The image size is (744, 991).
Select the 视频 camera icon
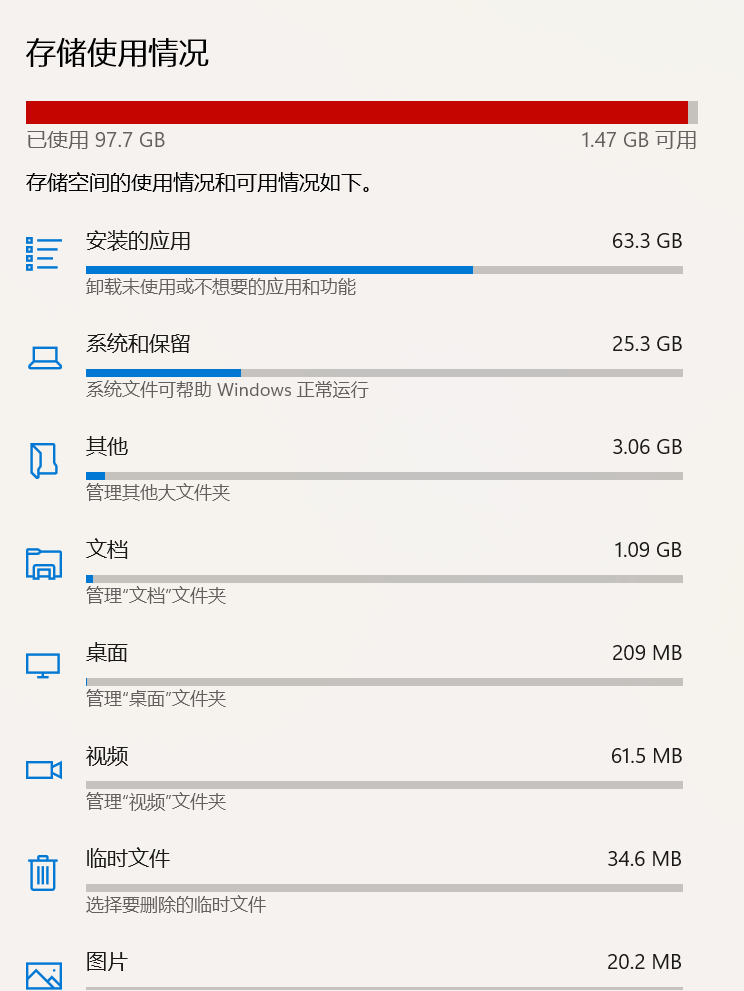coord(43,768)
